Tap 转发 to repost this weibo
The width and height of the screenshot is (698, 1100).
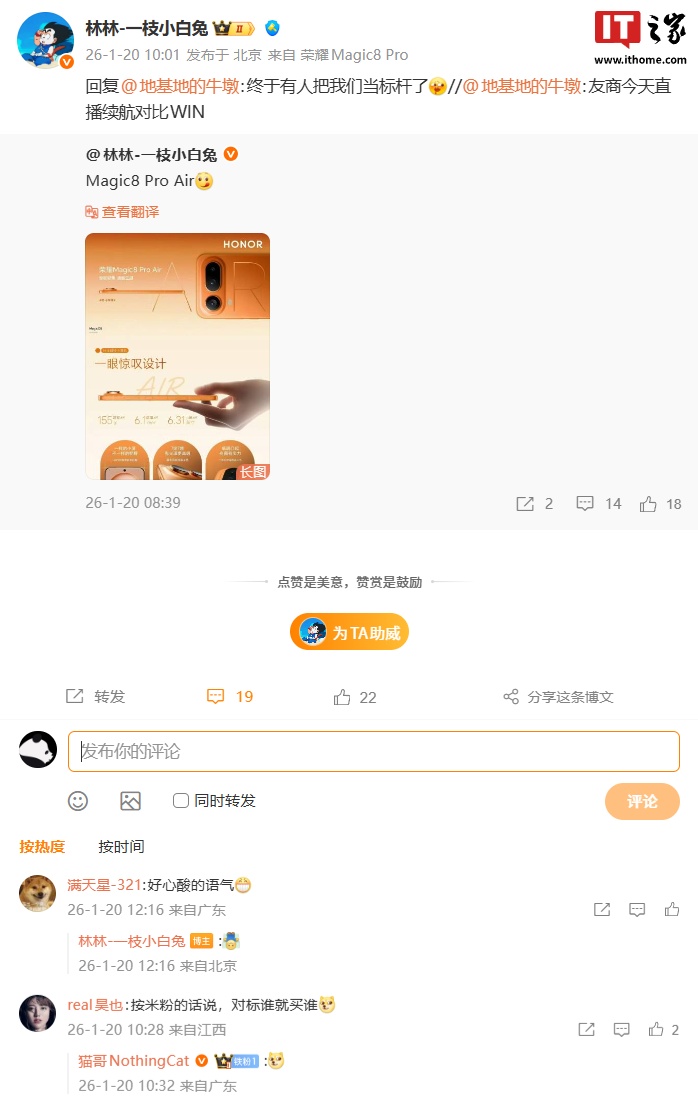coord(96,697)
